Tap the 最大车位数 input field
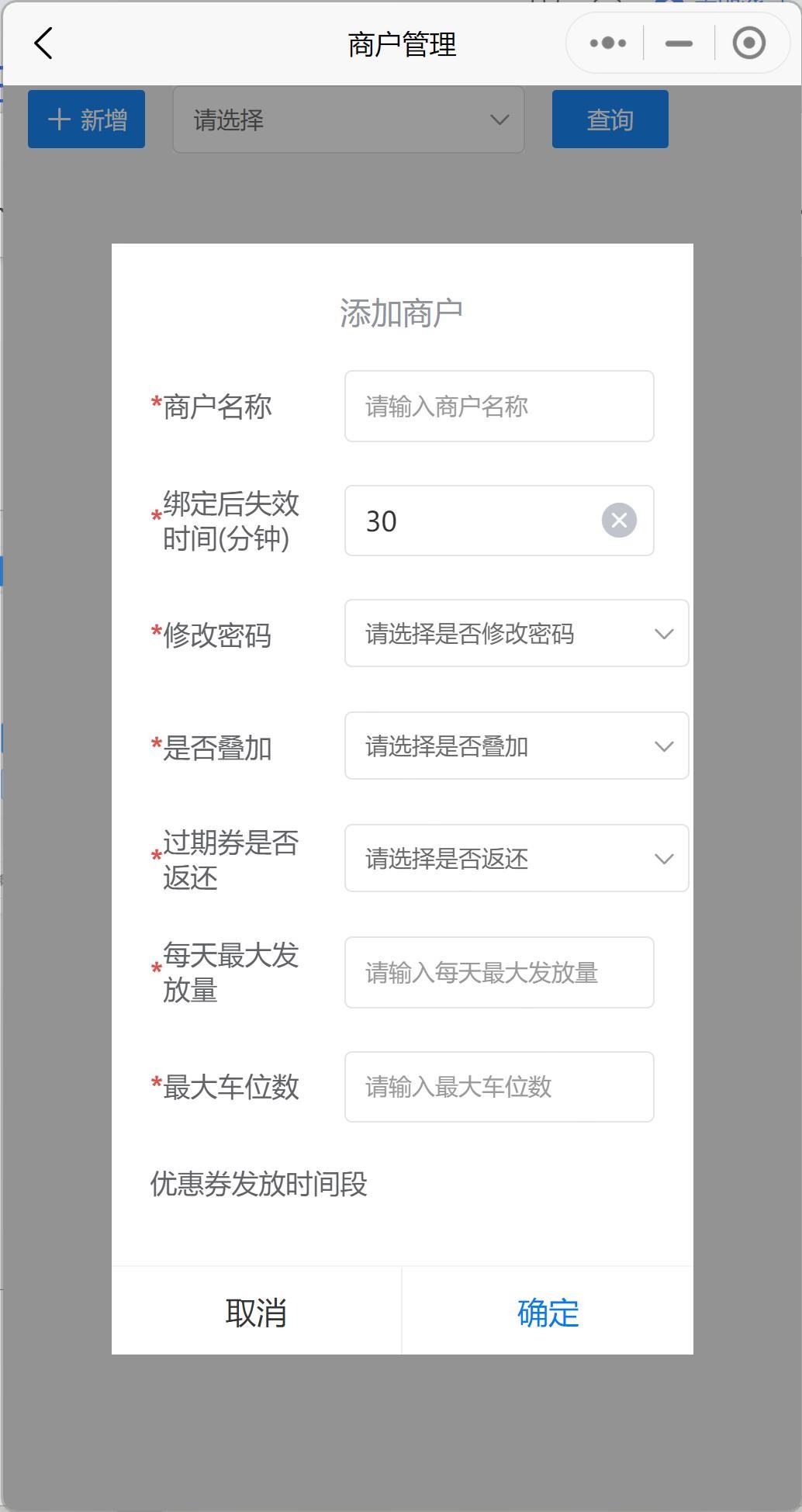802x1512 pixels. click(x=500, y=1086)
